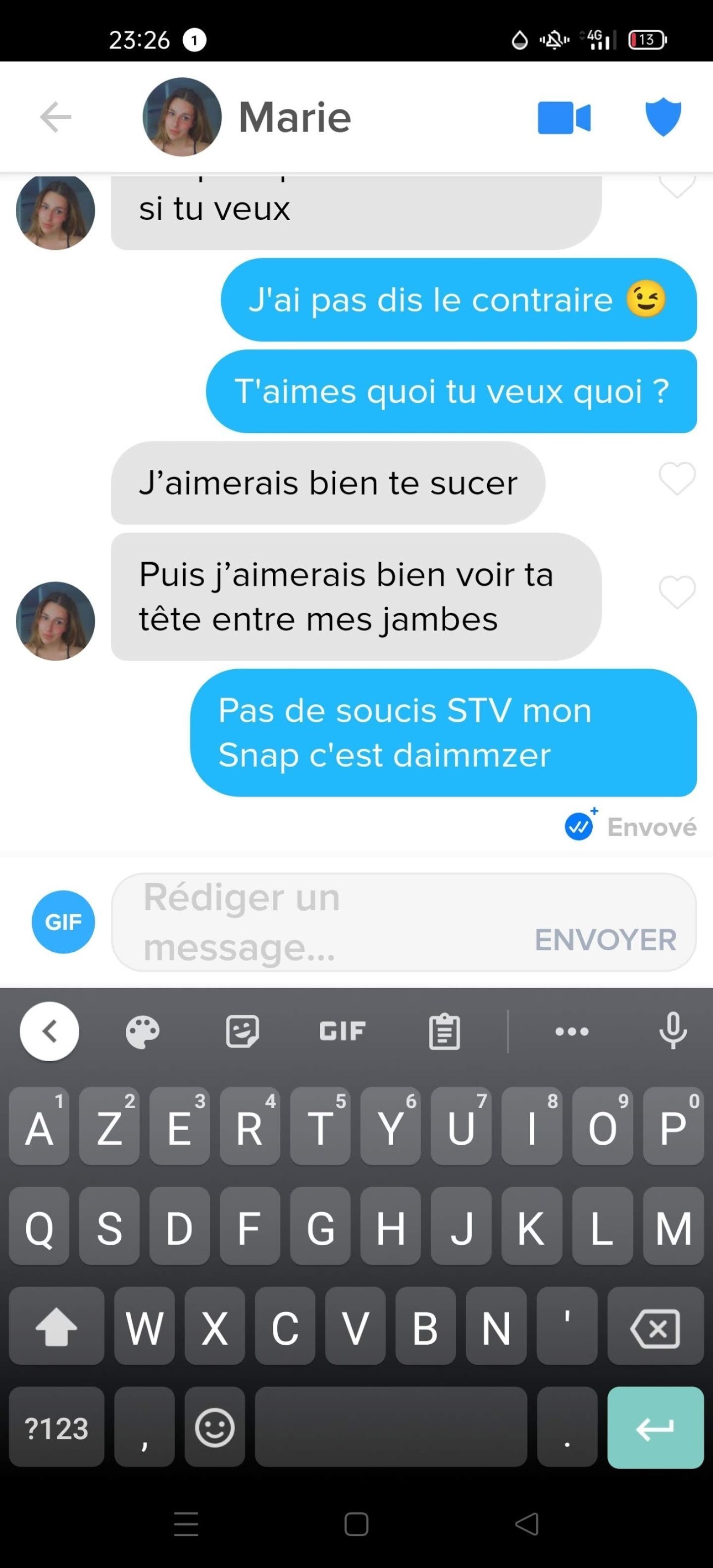Screen dimensions: 713x1568
Task: Start voice typing with the microphone
Action: click(673, 1030)
